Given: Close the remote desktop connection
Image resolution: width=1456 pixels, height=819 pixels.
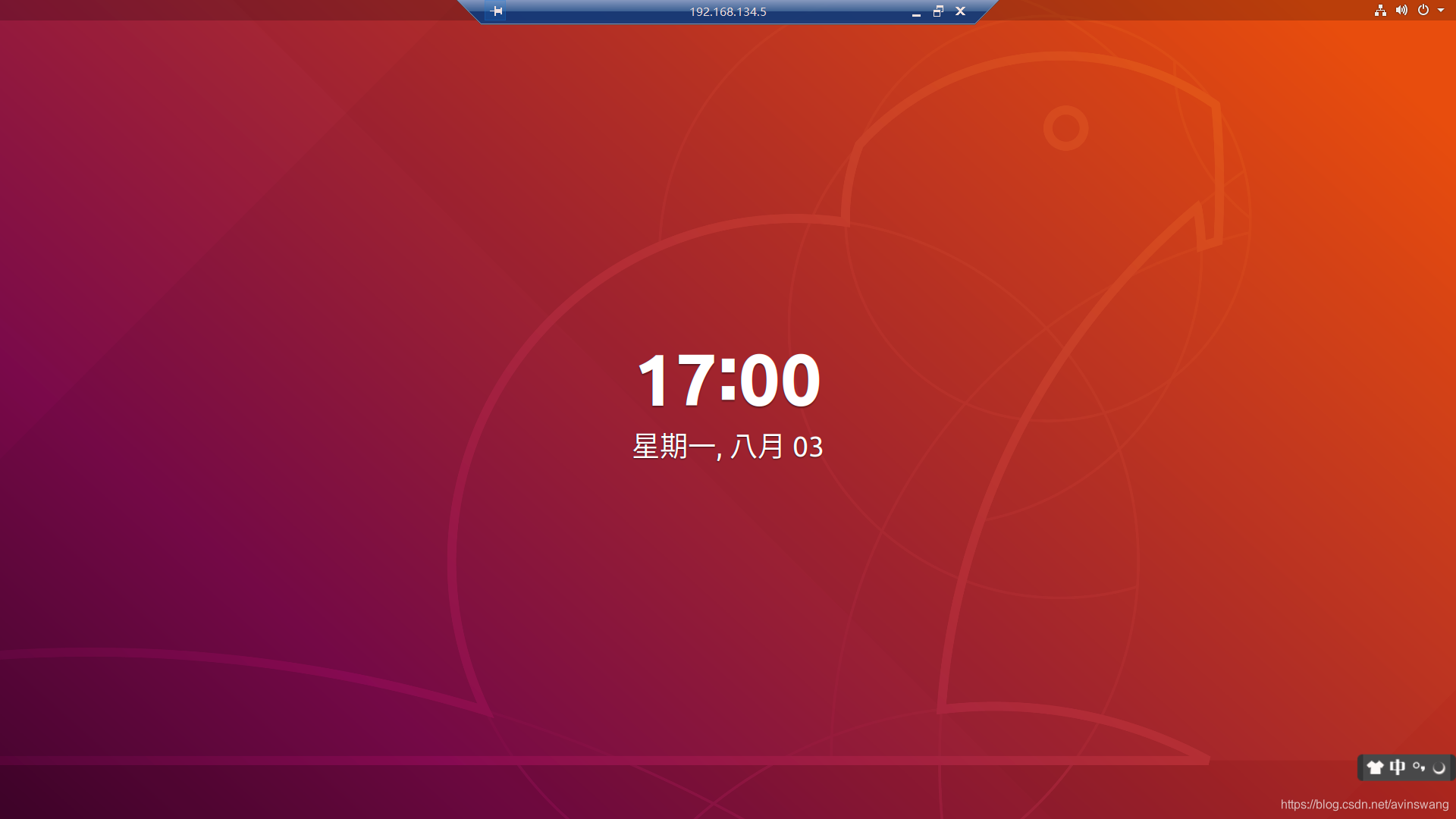Looking at the screenshot, I should [x=960, y=11].
